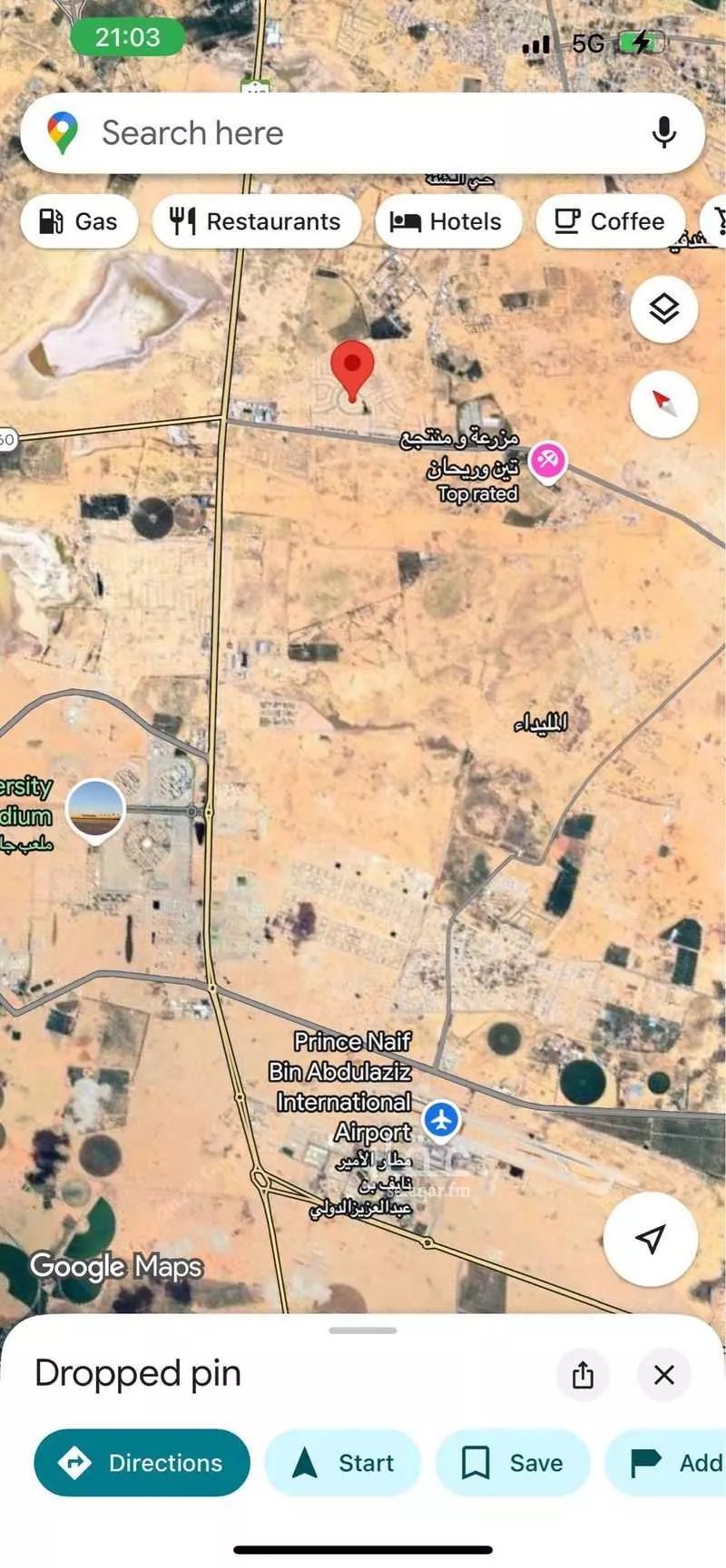Dismiss the Dropped pin panel with X
Viewport: 726px width, 1568px height.
663,1375
